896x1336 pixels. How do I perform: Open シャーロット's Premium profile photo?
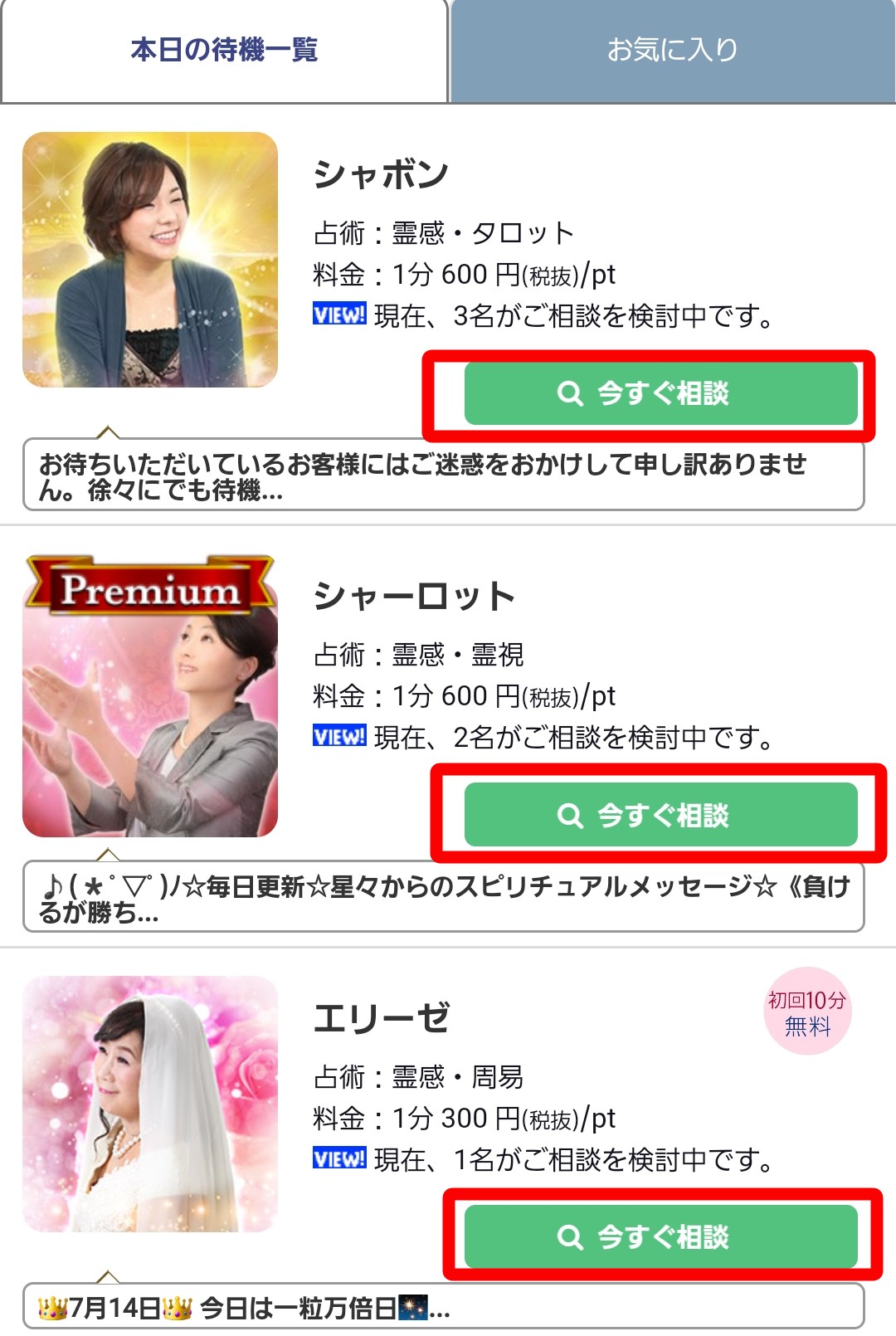point(150,697)
